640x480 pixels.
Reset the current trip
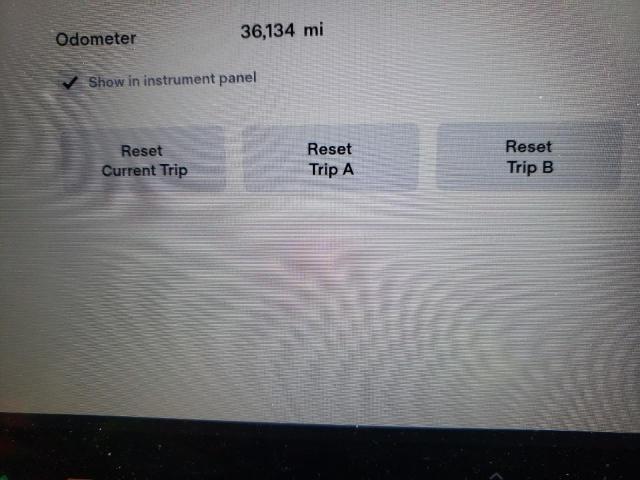point(143,160)
